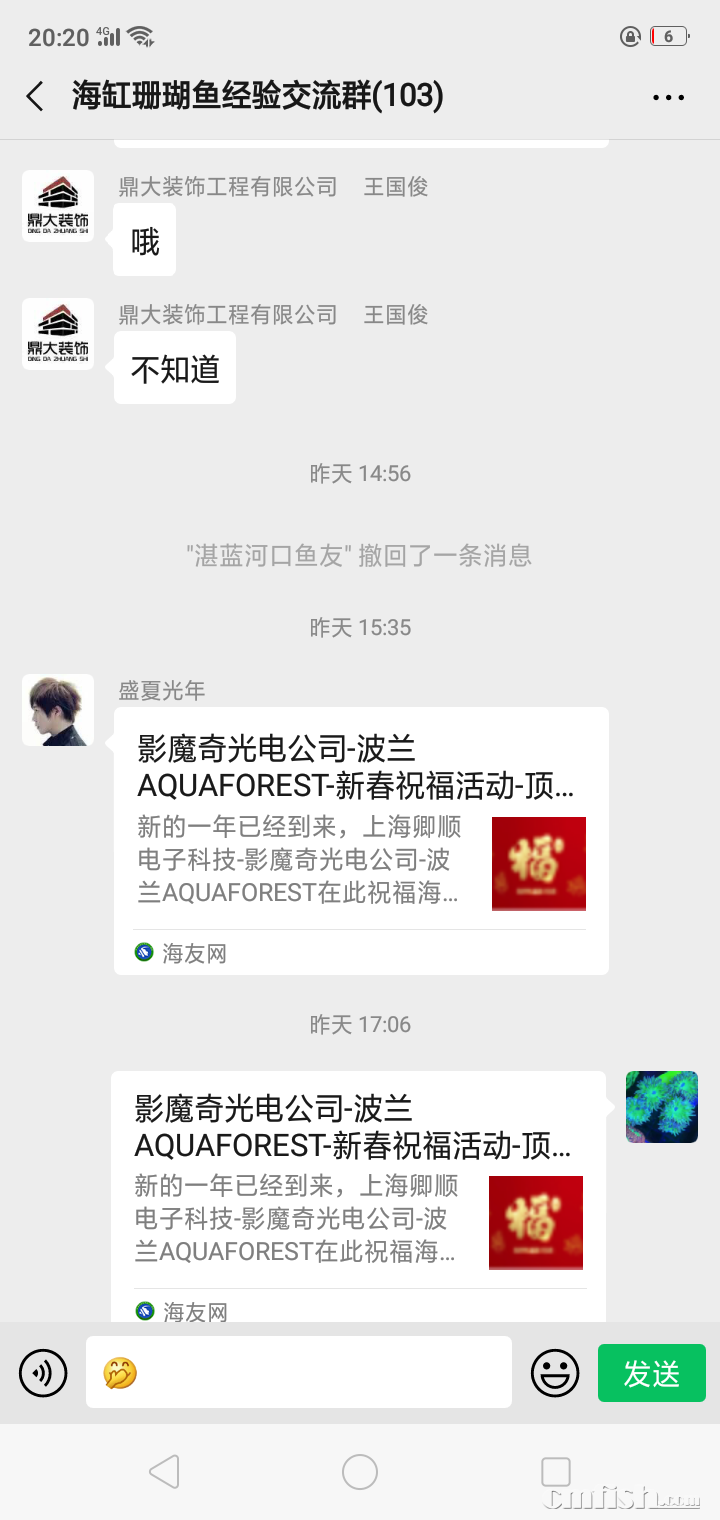Open 盛夏光年's profile avatar

57,710
